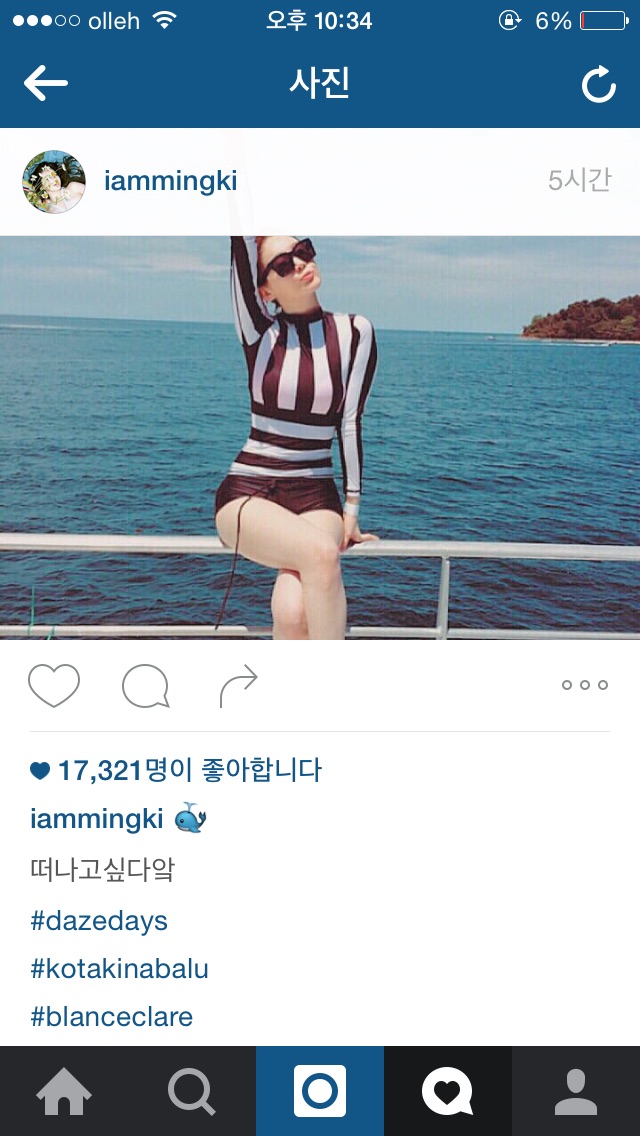This screenshot has height=1136, width=640.
Task: Open the #blanceclare hashtag
Action: point(111,1017)
